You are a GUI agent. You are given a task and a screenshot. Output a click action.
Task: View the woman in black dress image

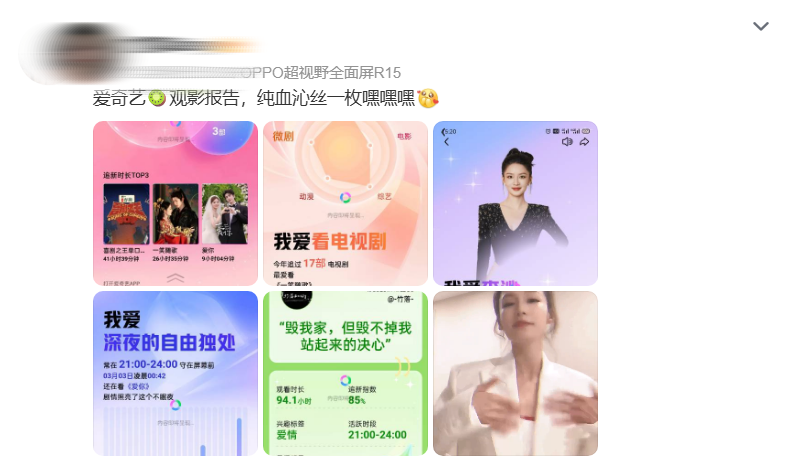pyautogui.click(x=515, y=204)
